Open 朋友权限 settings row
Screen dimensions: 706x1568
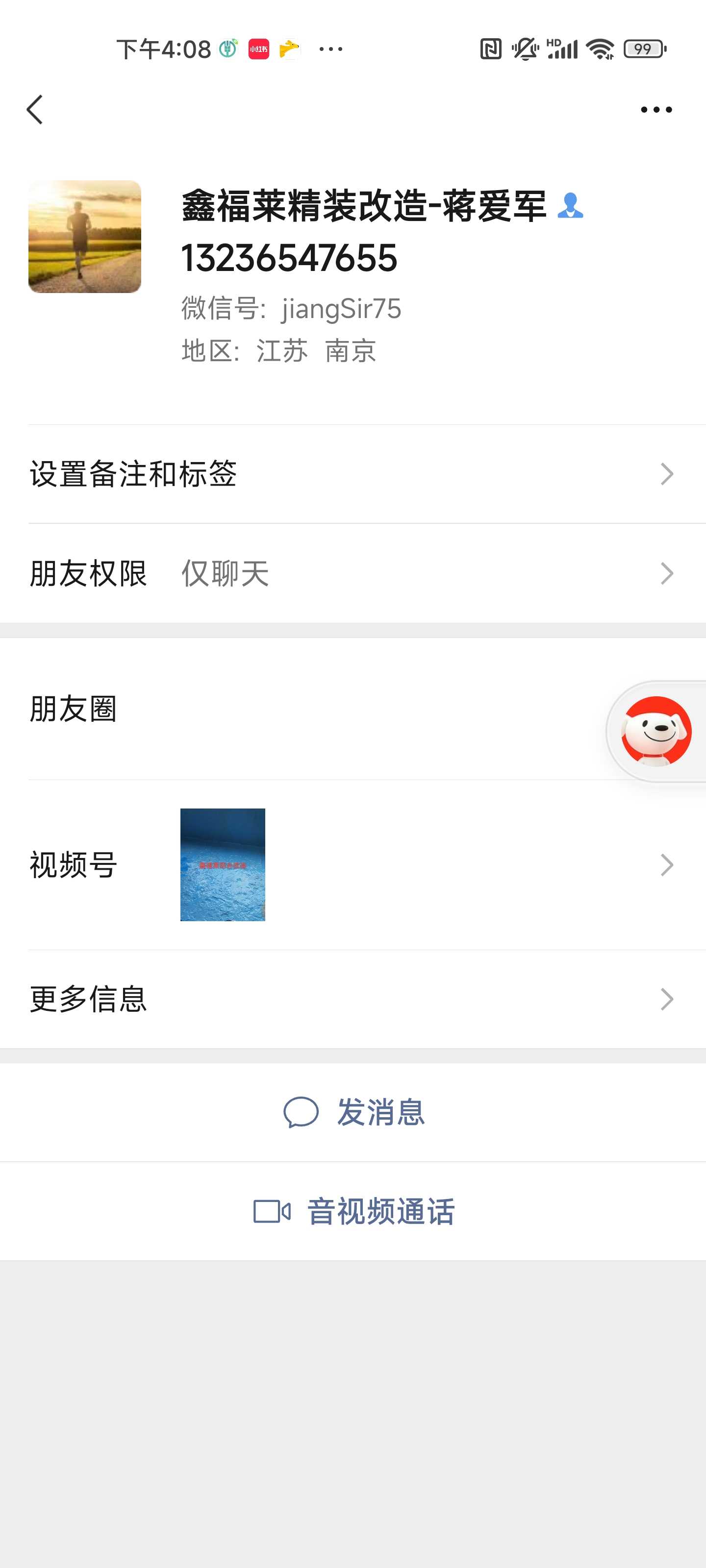tap(353, 573)
